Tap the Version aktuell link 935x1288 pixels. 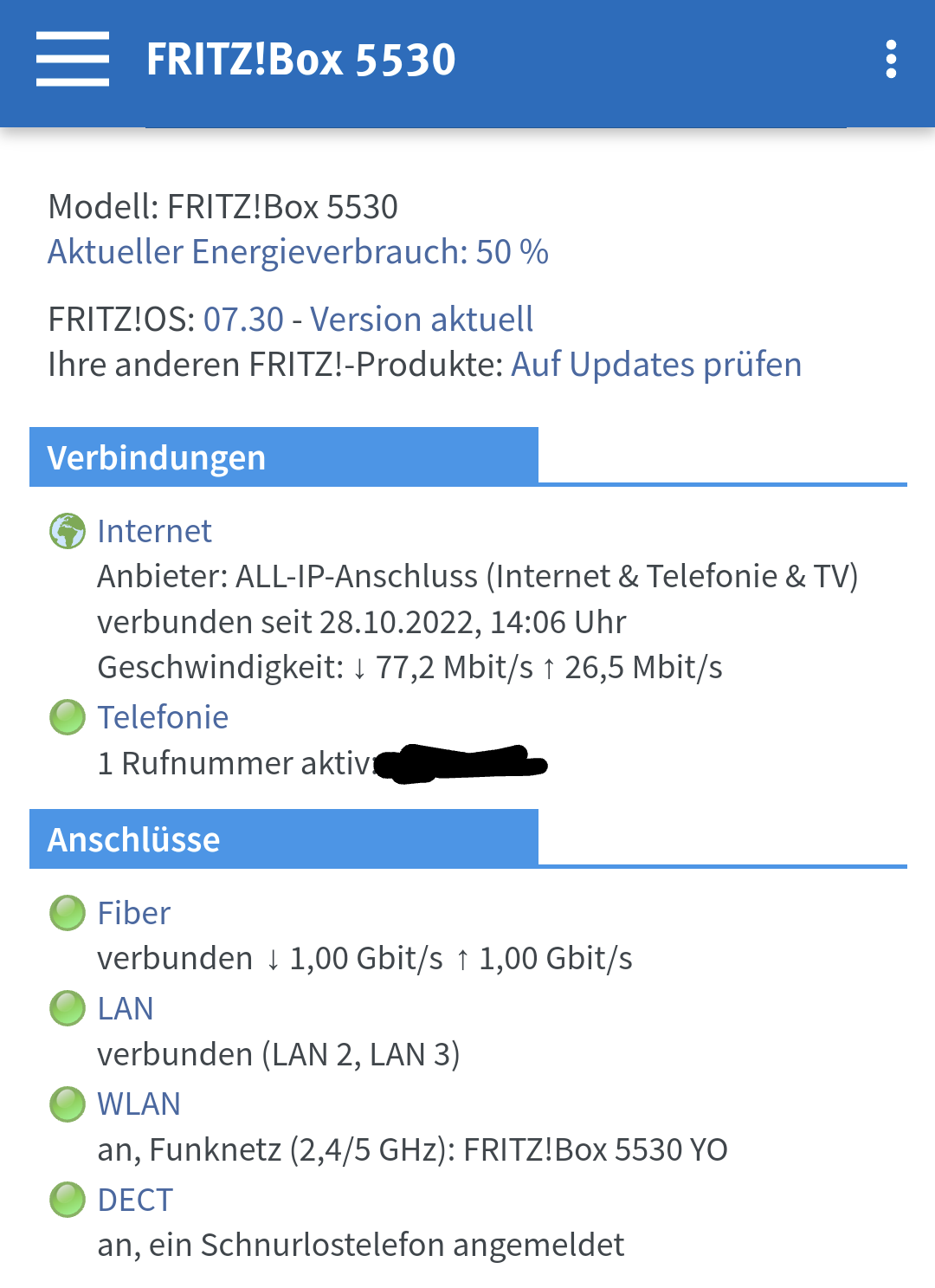422,320
